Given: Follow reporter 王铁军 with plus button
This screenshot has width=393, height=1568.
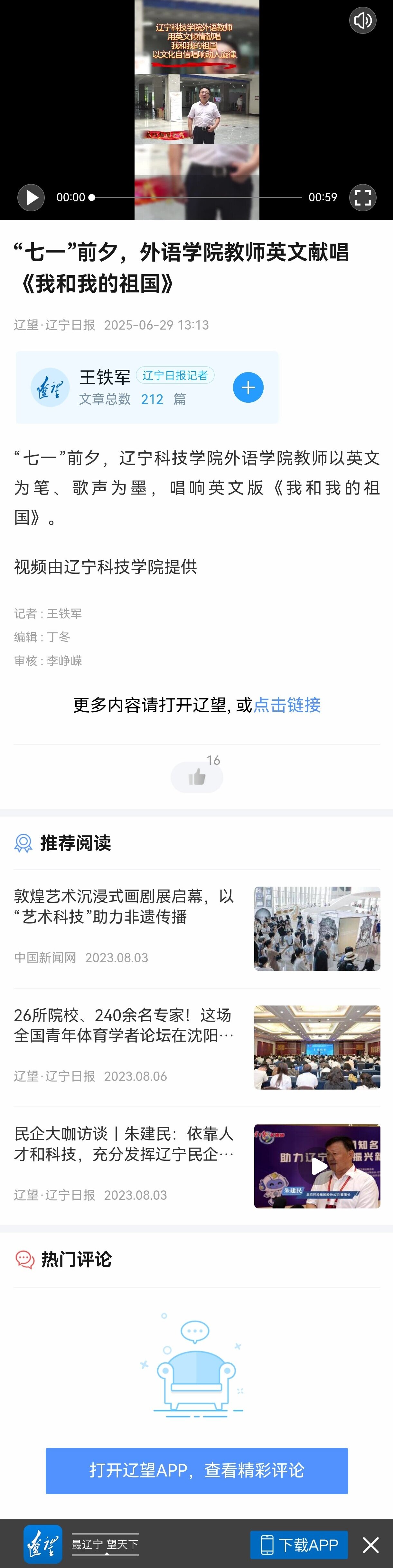Looking at the screenshot, I should 248,387.
